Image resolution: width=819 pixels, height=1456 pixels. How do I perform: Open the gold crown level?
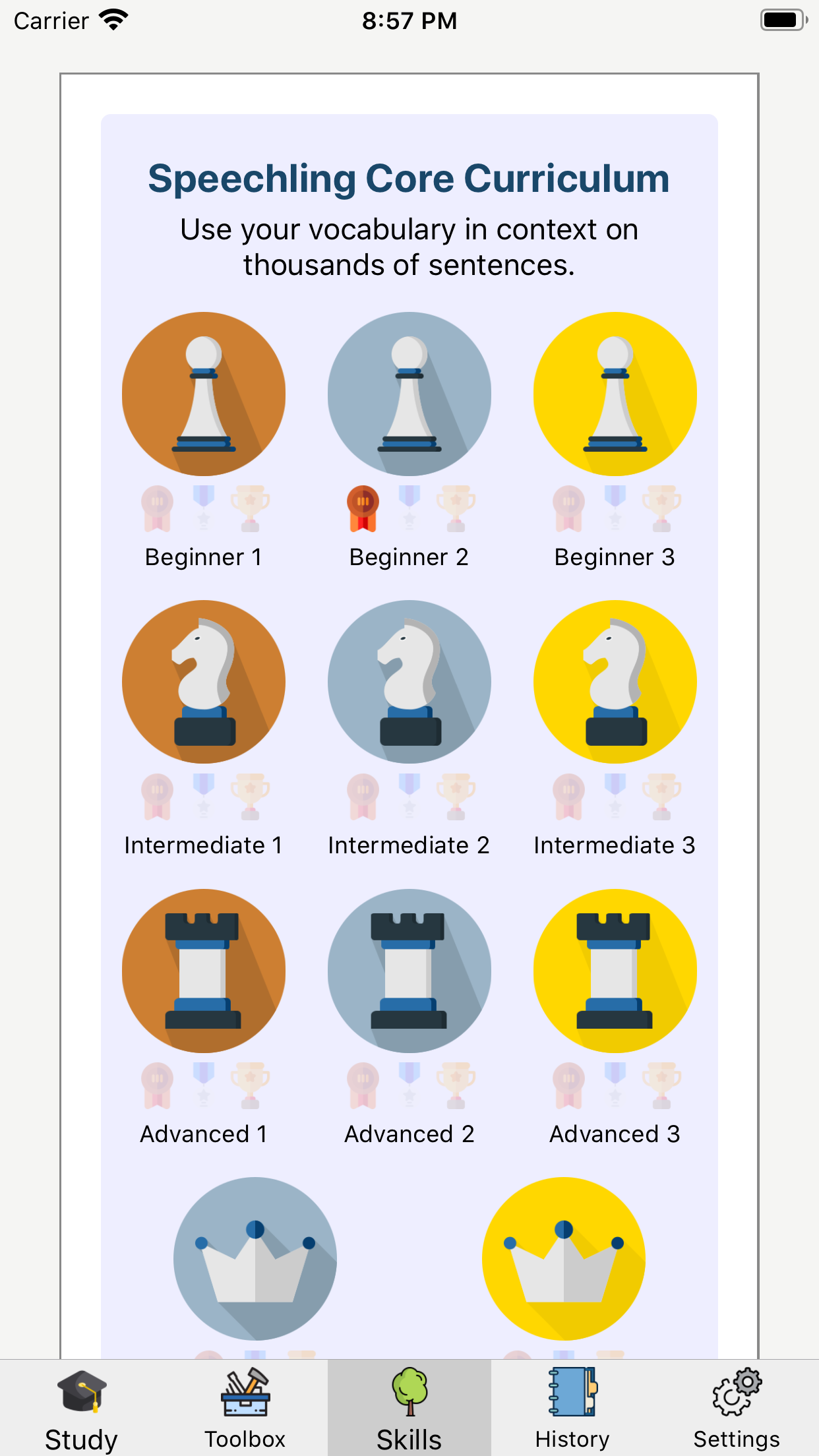pos(564,1258)
